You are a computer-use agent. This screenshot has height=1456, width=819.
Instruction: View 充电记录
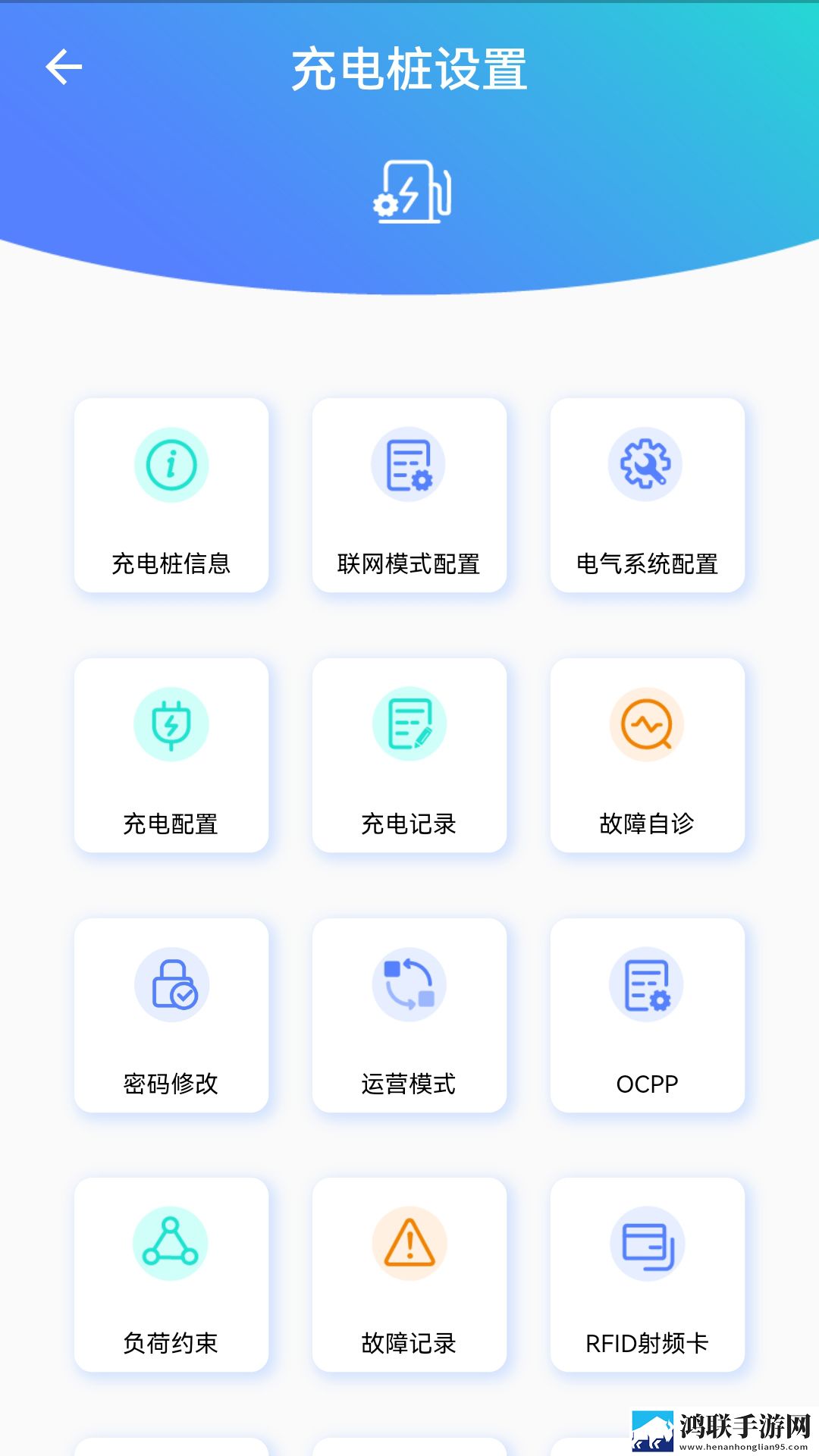pos(409,755)
